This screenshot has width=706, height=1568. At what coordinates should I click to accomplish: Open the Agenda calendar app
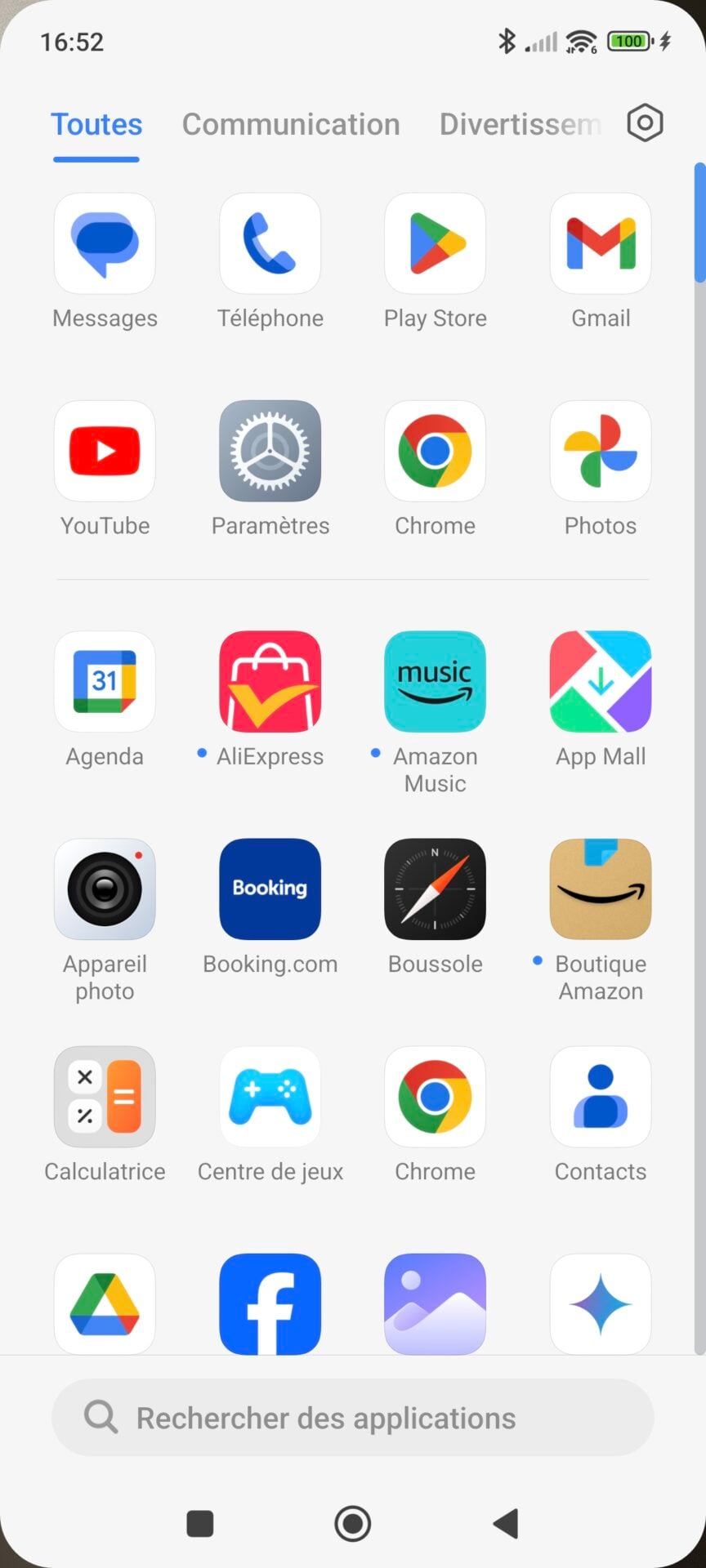coord(105,682)
